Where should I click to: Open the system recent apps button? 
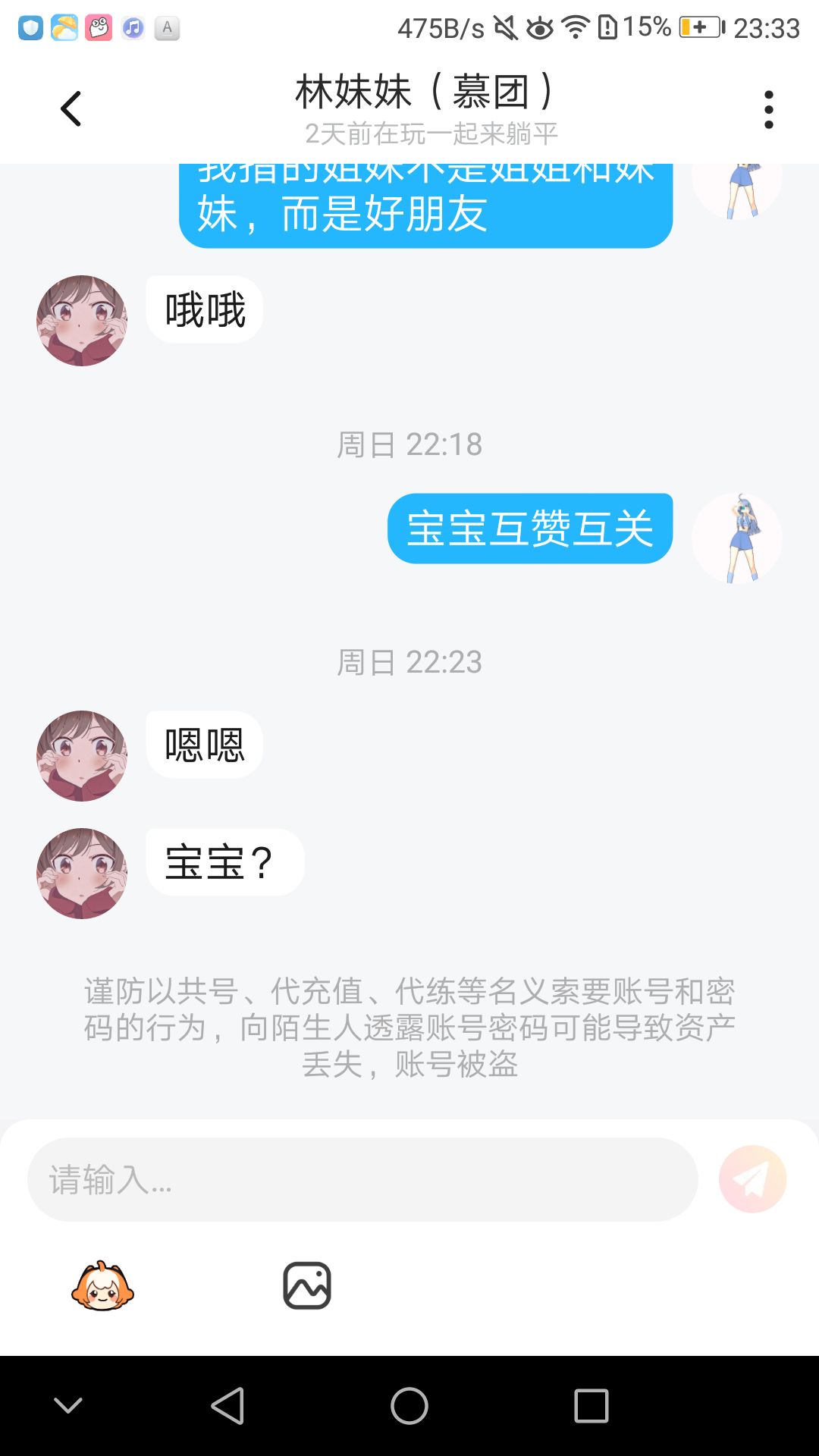click(591, 1406)
